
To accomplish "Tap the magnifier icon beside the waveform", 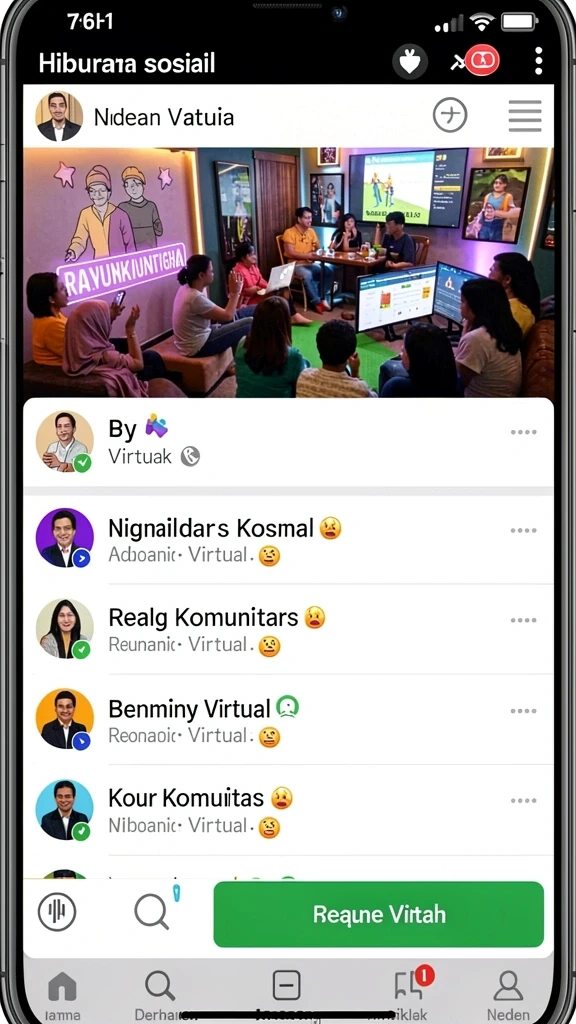I will (152, 912).
